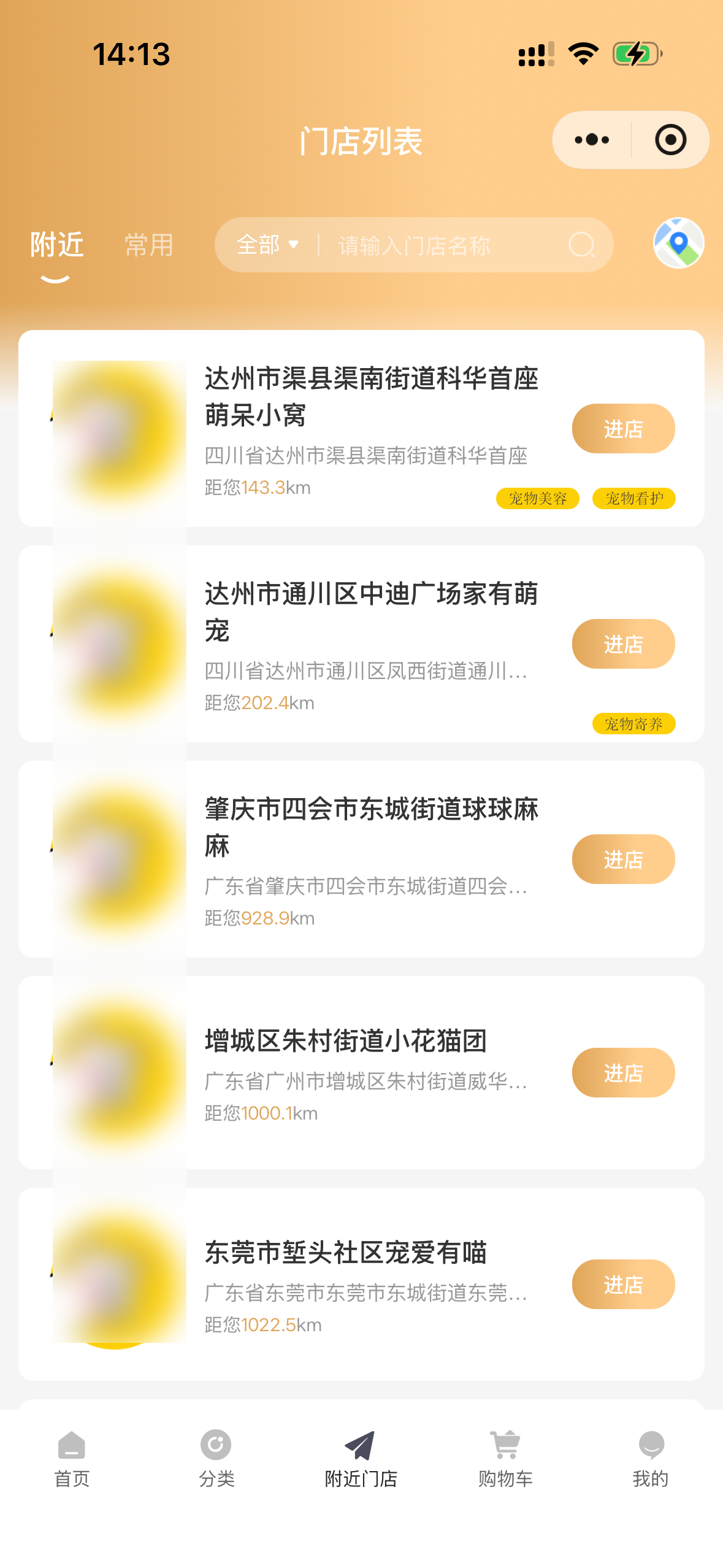Switch to the 常用 tab
The height and width of the screenshot is (1568, 723).
(x=149, y=245)
